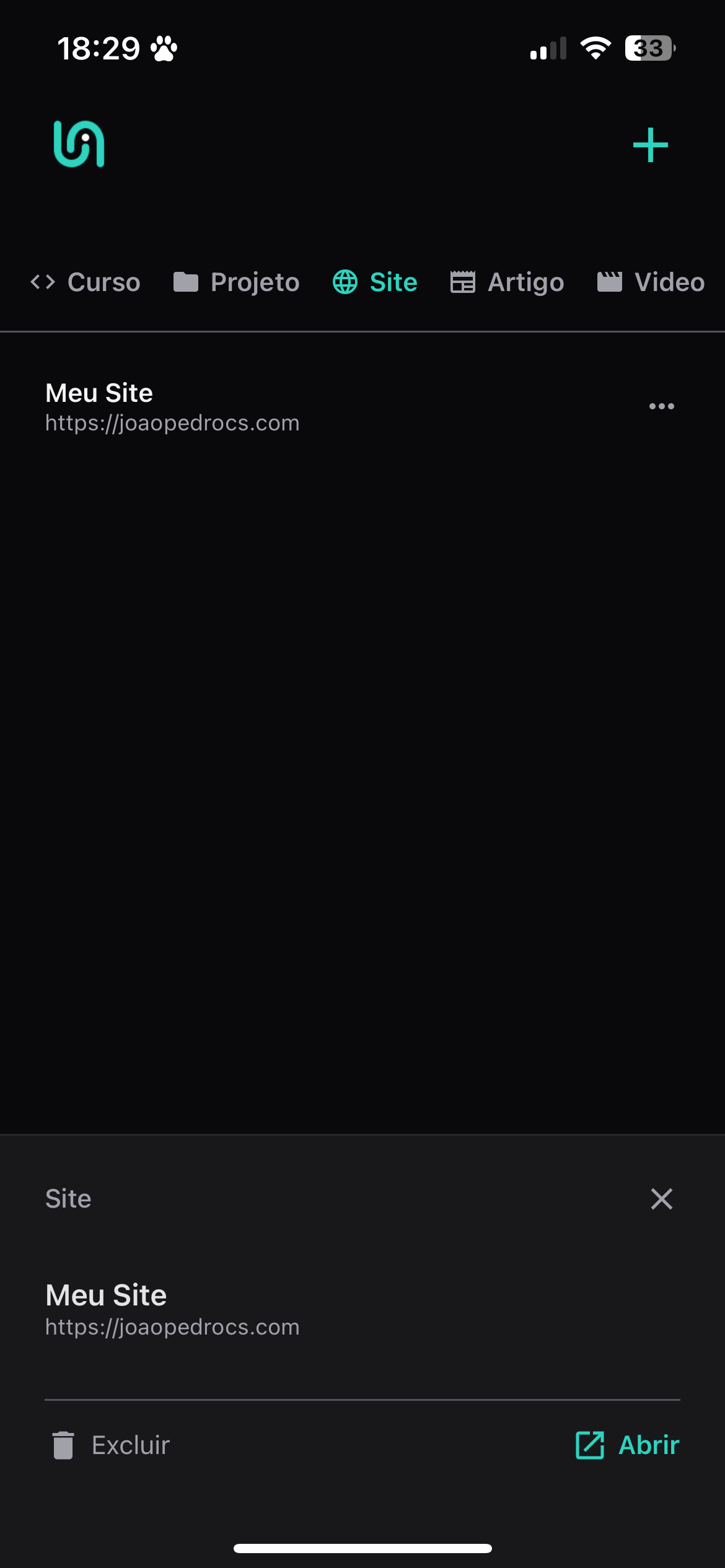Switch to the Projeto tab
Viewport: 725px width, 1568px height.
[236, 282]
